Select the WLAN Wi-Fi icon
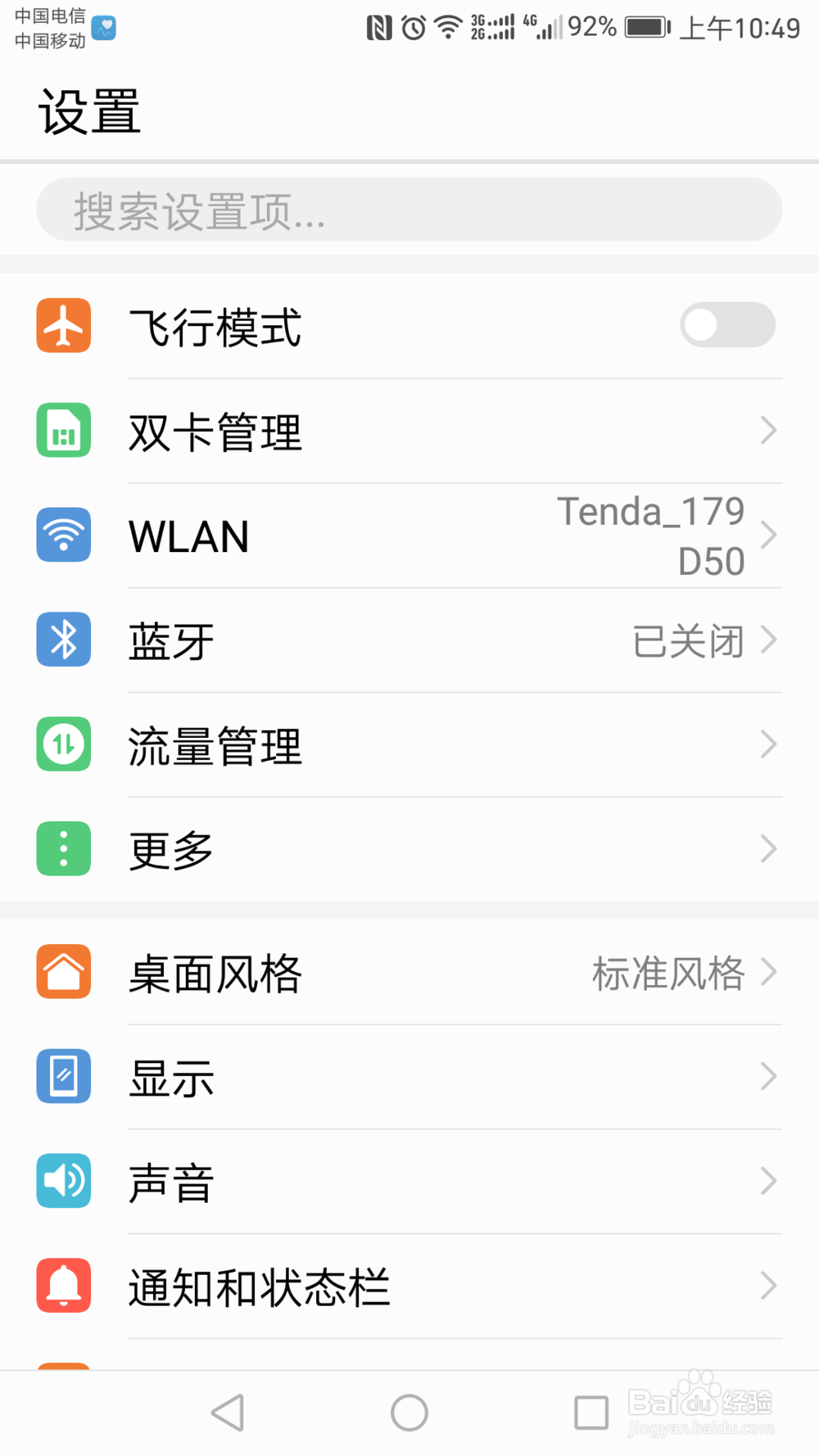The width and height of the screenshot is (819, 1456). pyautogui.click(x=63, y=535)
